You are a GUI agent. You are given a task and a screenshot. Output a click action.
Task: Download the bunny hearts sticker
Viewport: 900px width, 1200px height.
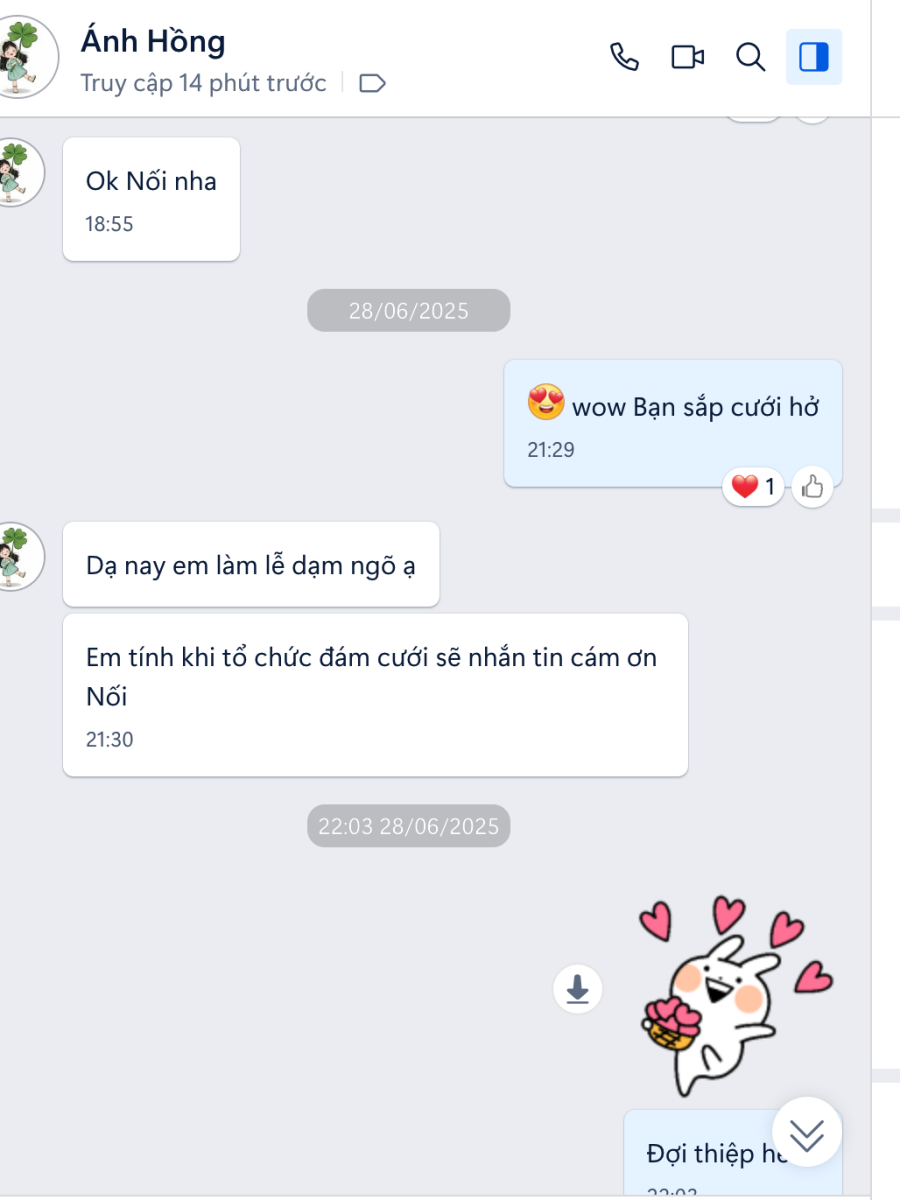click(577, 990)
